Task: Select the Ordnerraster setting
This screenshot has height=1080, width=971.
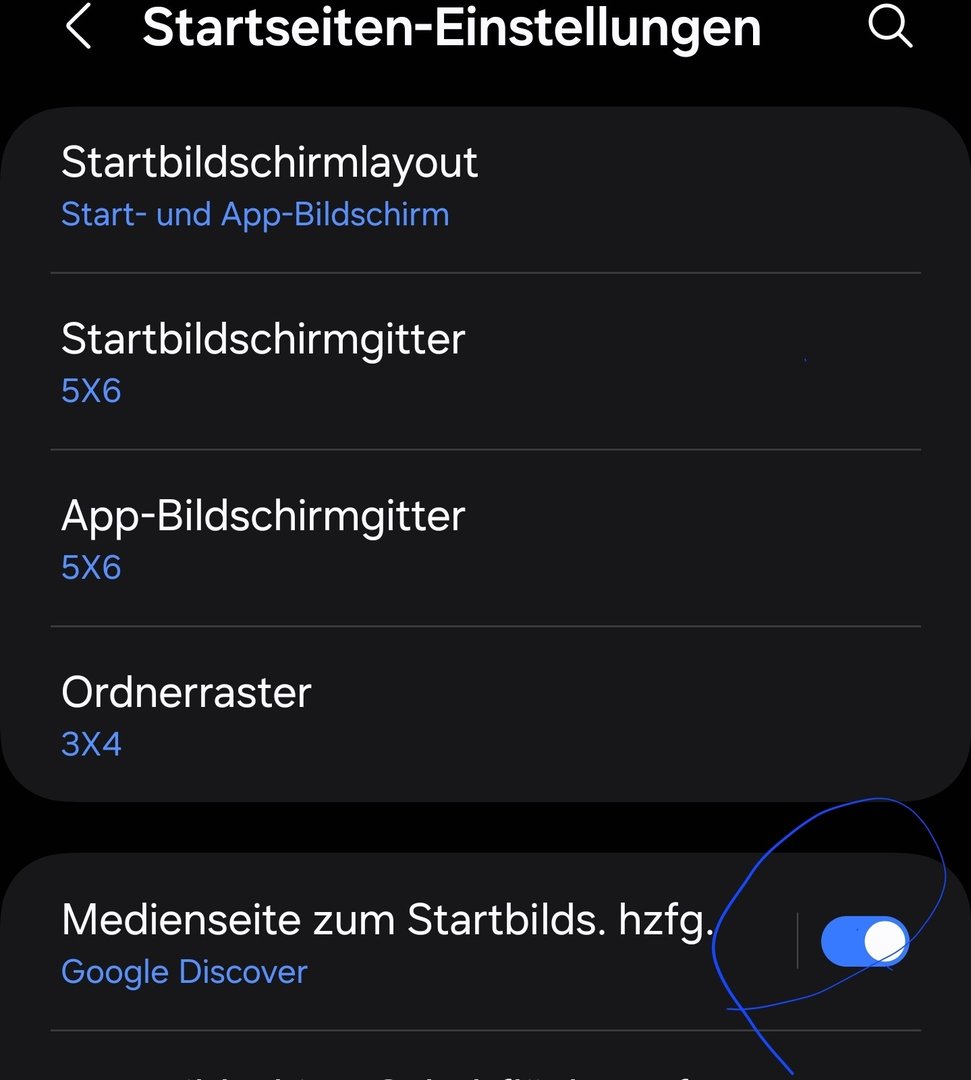Action: (x=187, y=716)
